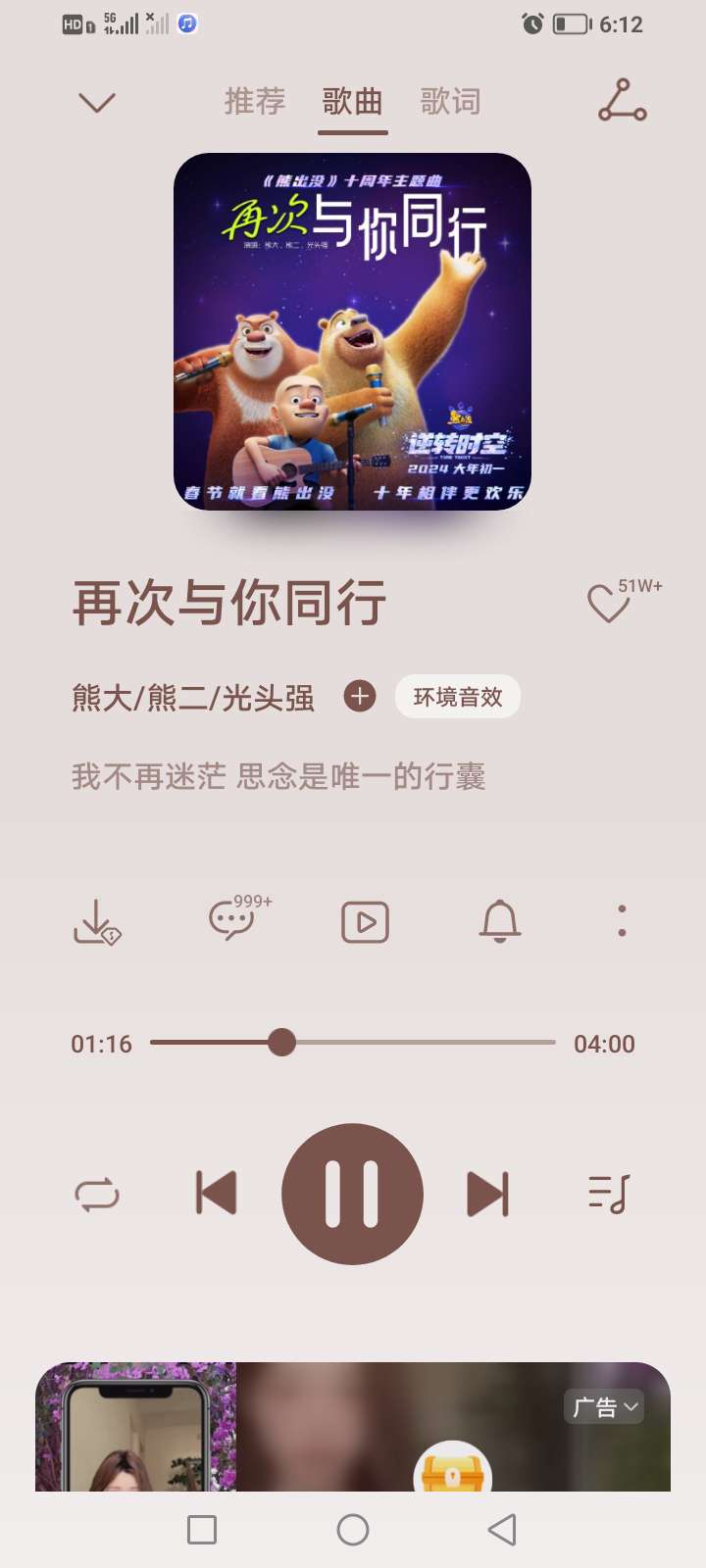706x1568 pixels.
Task: Skip to the previous song
Action: [x=217, y=1194]
